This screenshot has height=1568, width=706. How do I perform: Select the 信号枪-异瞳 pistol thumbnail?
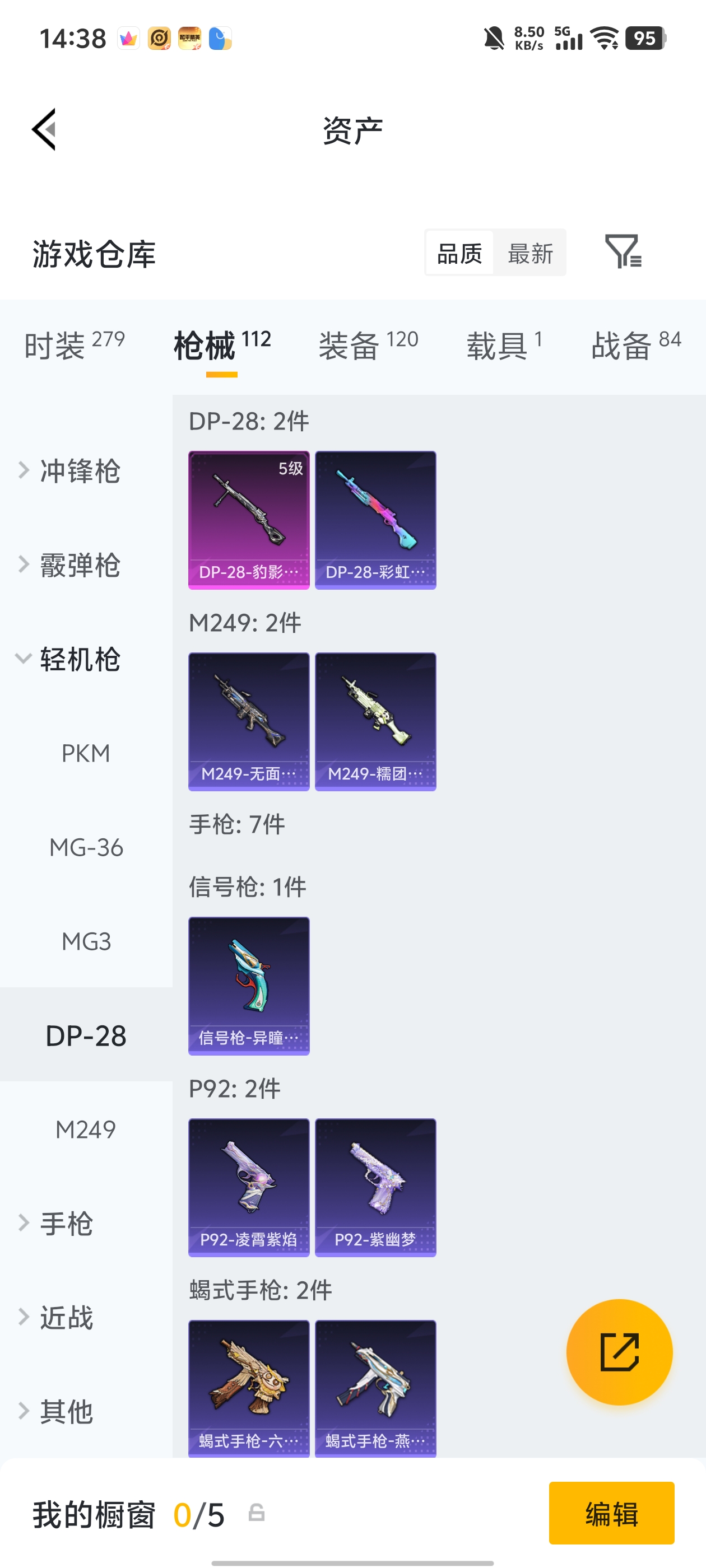pyautogui.click(x=249, y=984)
